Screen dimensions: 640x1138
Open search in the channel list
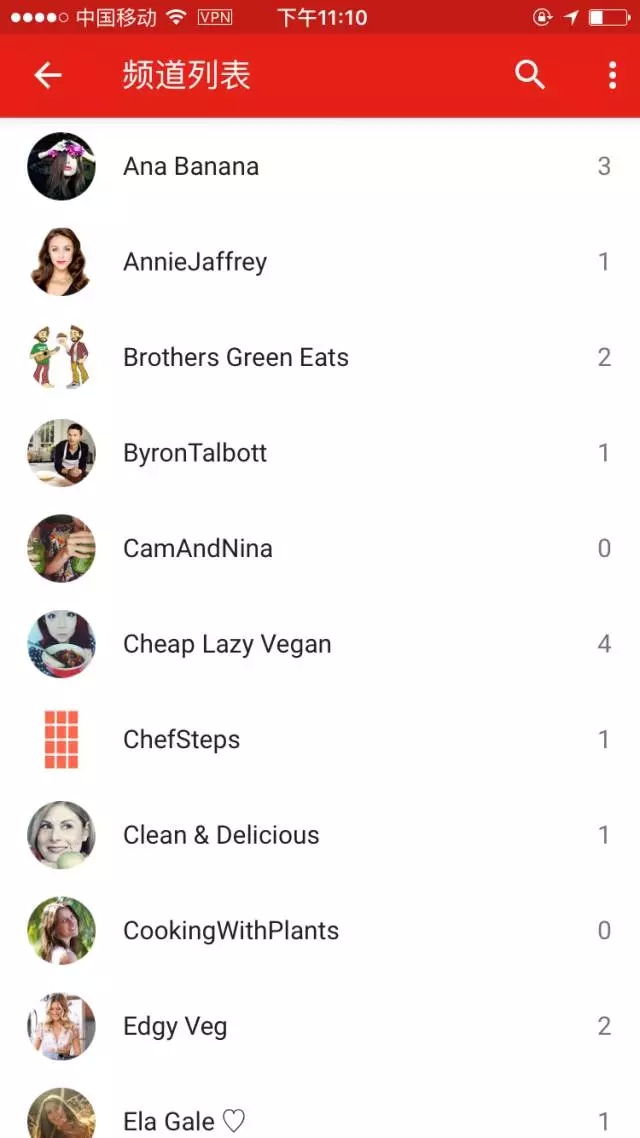529,75
